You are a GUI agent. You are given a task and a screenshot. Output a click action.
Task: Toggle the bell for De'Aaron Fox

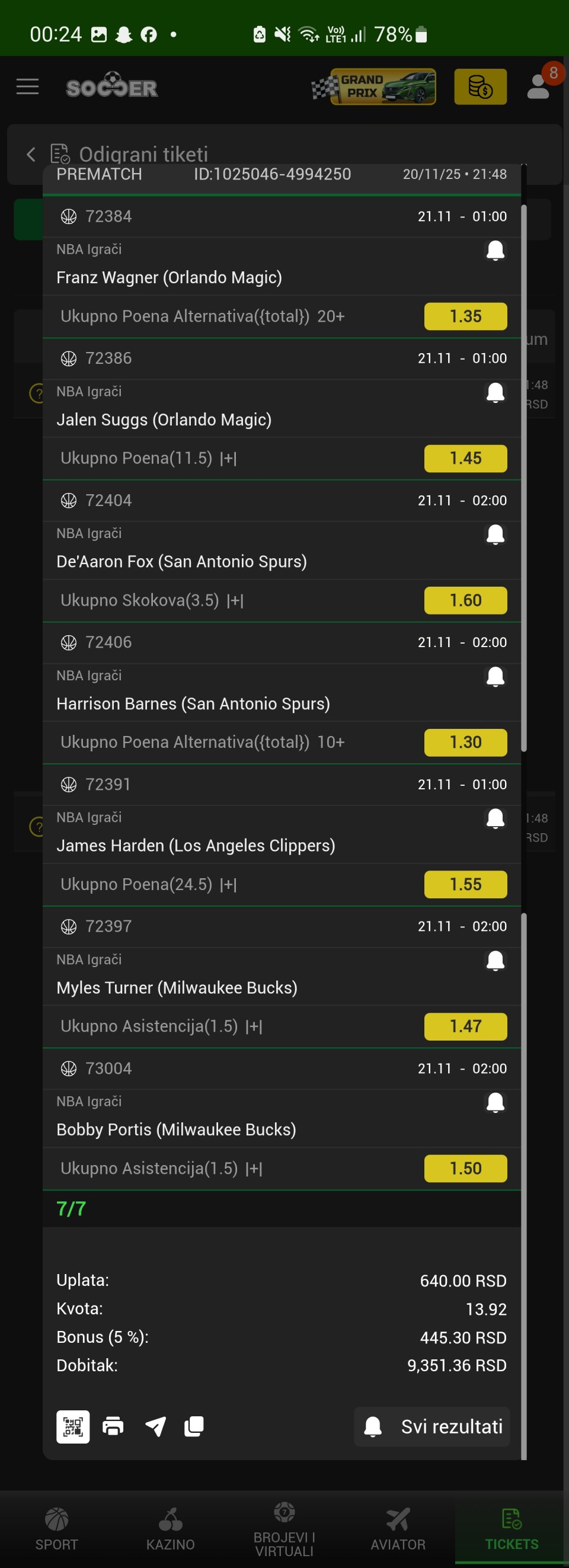tap(496, 535)
